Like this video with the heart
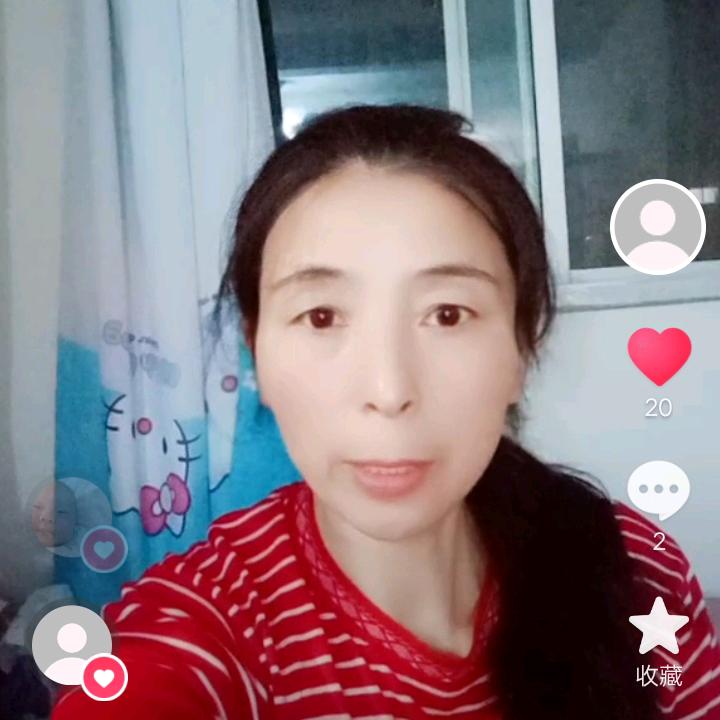This screenshot has width=720, height=720. click(x=658, y=357)
